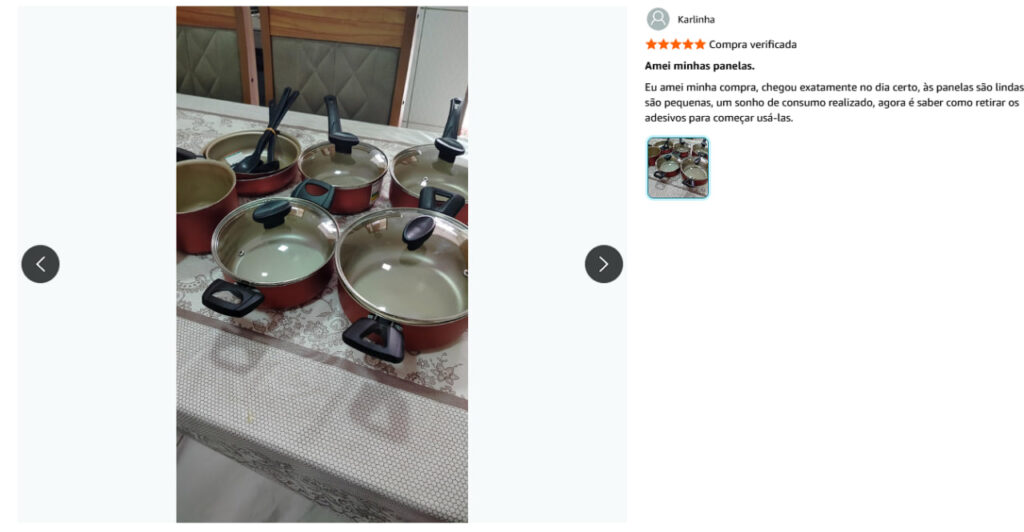Image resolution: width=1024 pixels, height=532 pixels.
Task: Advance to the next review photo
Action: (603, 264)
